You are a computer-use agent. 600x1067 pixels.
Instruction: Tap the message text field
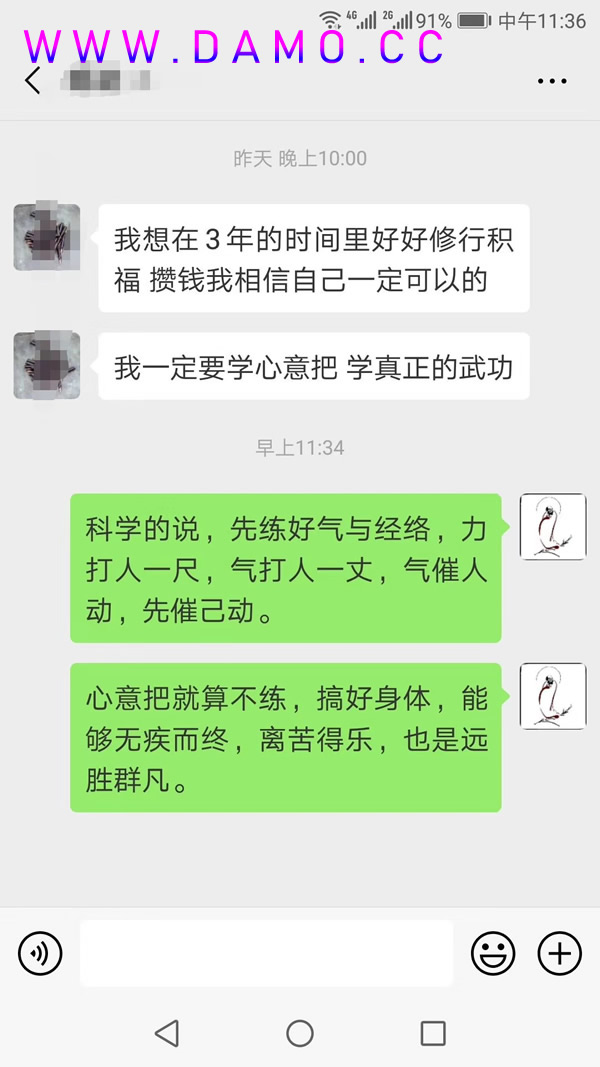(x=266, y=954)
